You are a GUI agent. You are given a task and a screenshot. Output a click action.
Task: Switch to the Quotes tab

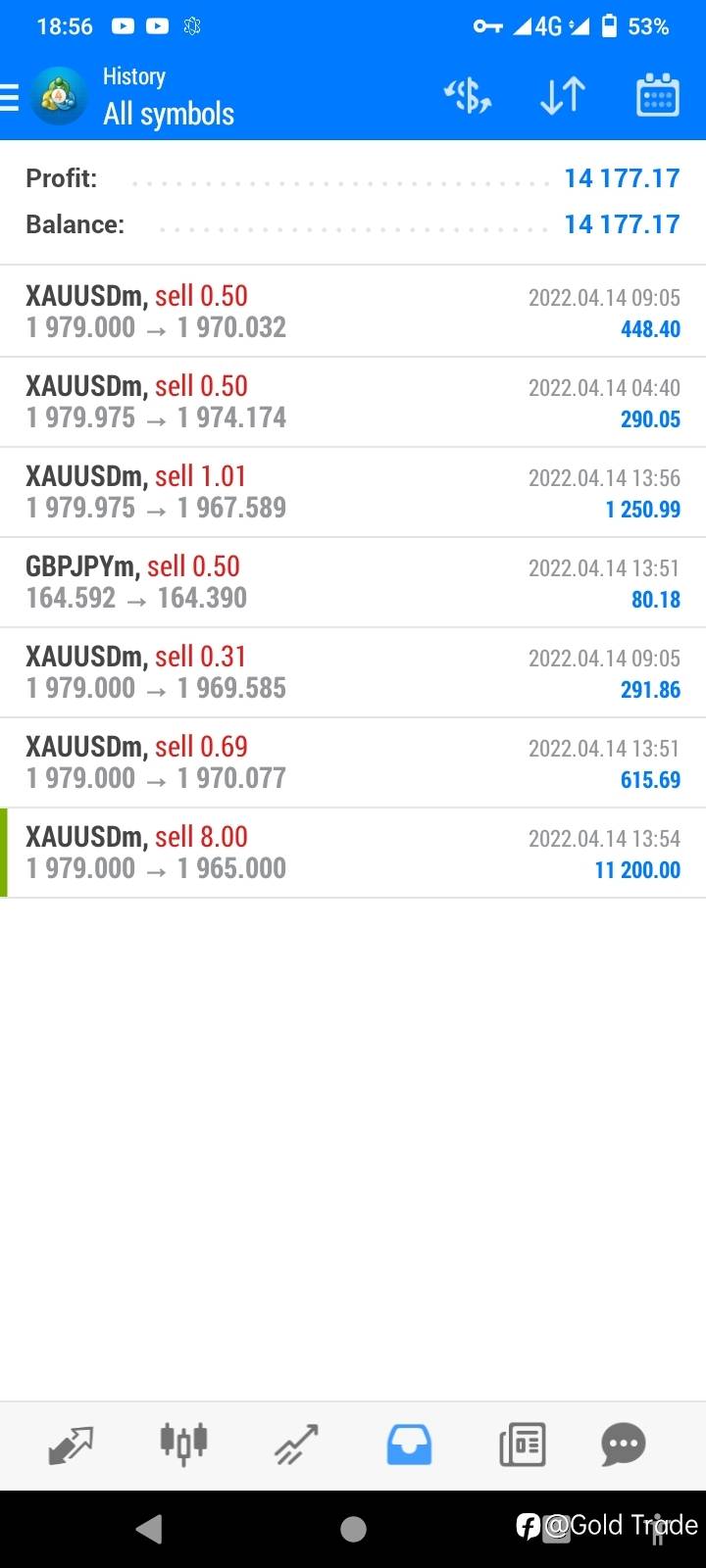coord(71,1445)
